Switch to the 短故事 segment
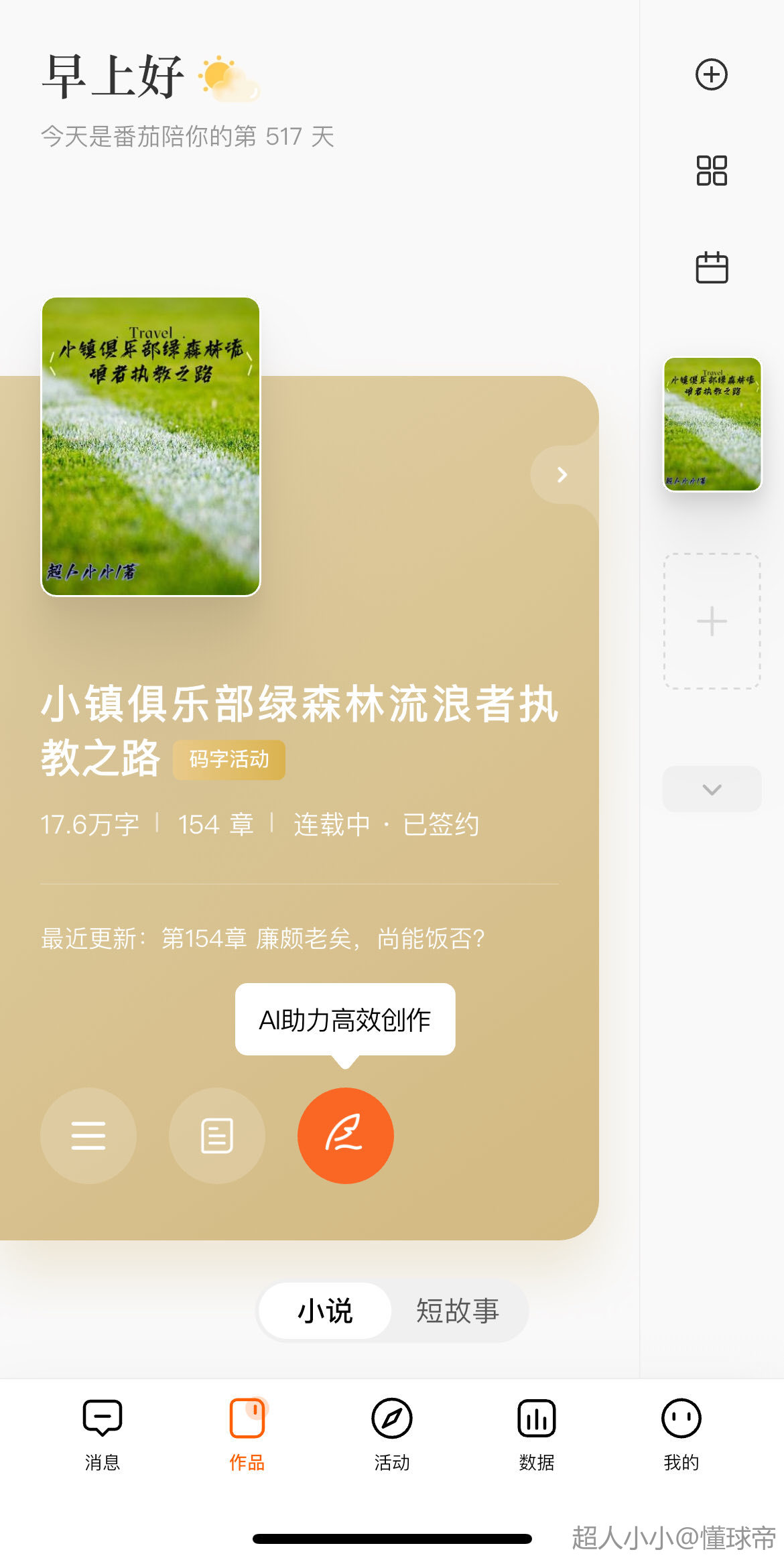This screenshot has width=784, height=1560. [458, 1311]
